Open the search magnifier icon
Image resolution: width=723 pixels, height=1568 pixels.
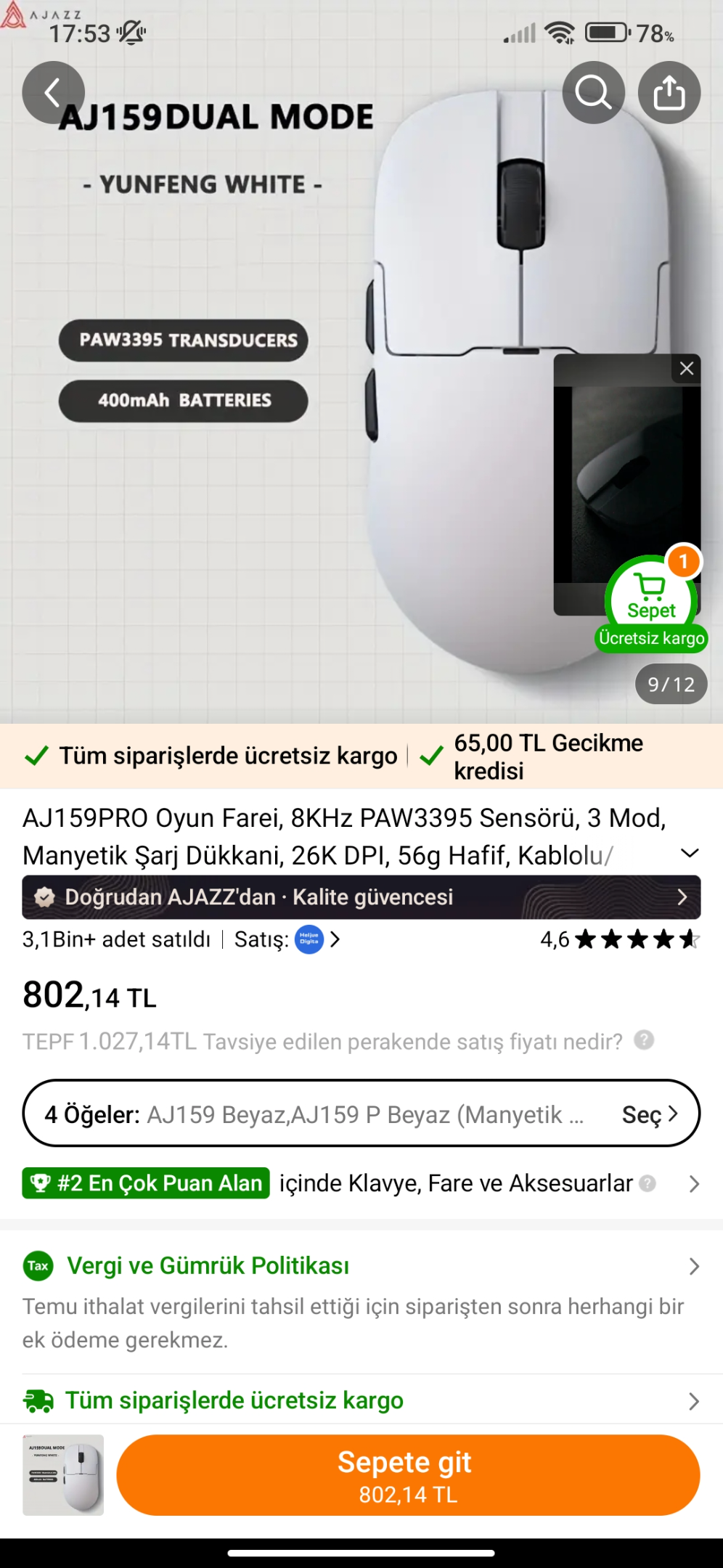click(x=594, y=93)
